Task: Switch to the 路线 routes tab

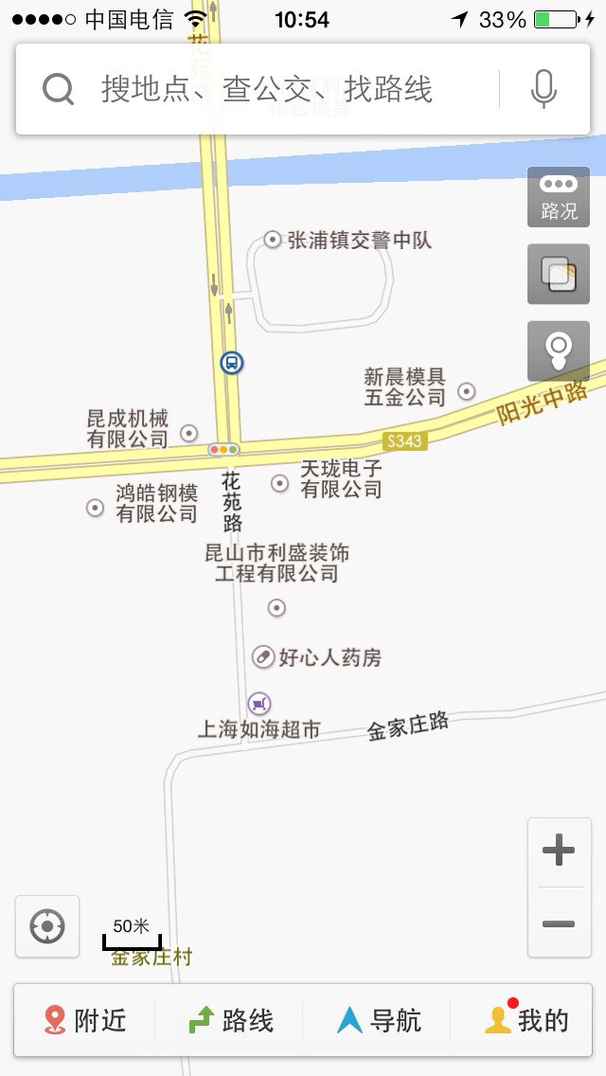Action: point(231,1020)
